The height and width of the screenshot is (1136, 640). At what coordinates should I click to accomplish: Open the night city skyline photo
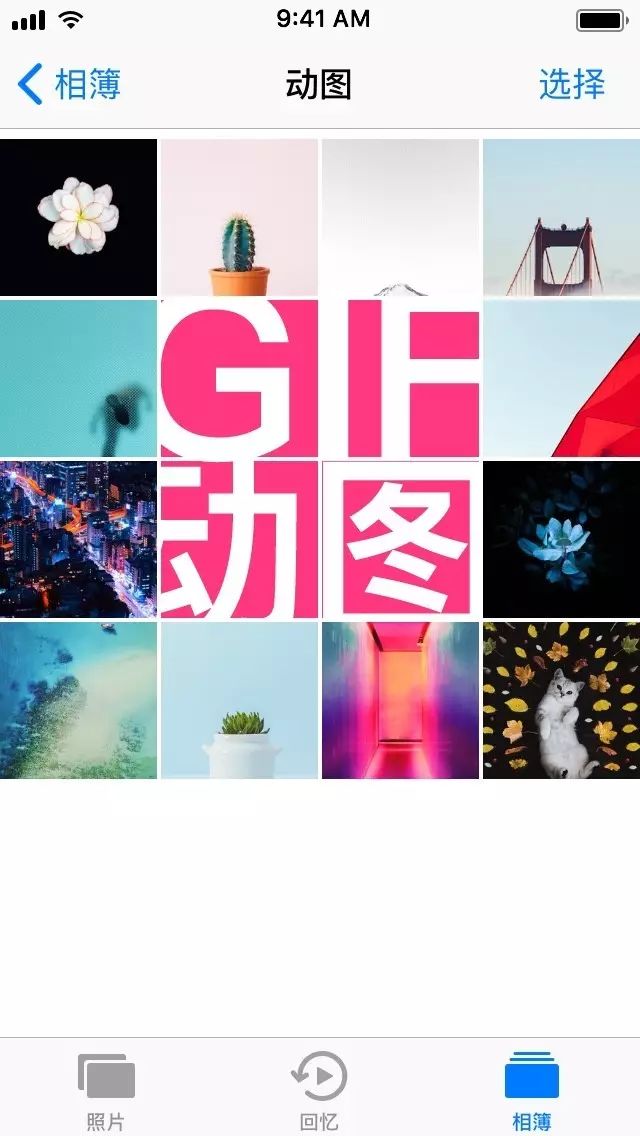pos(78,539)
